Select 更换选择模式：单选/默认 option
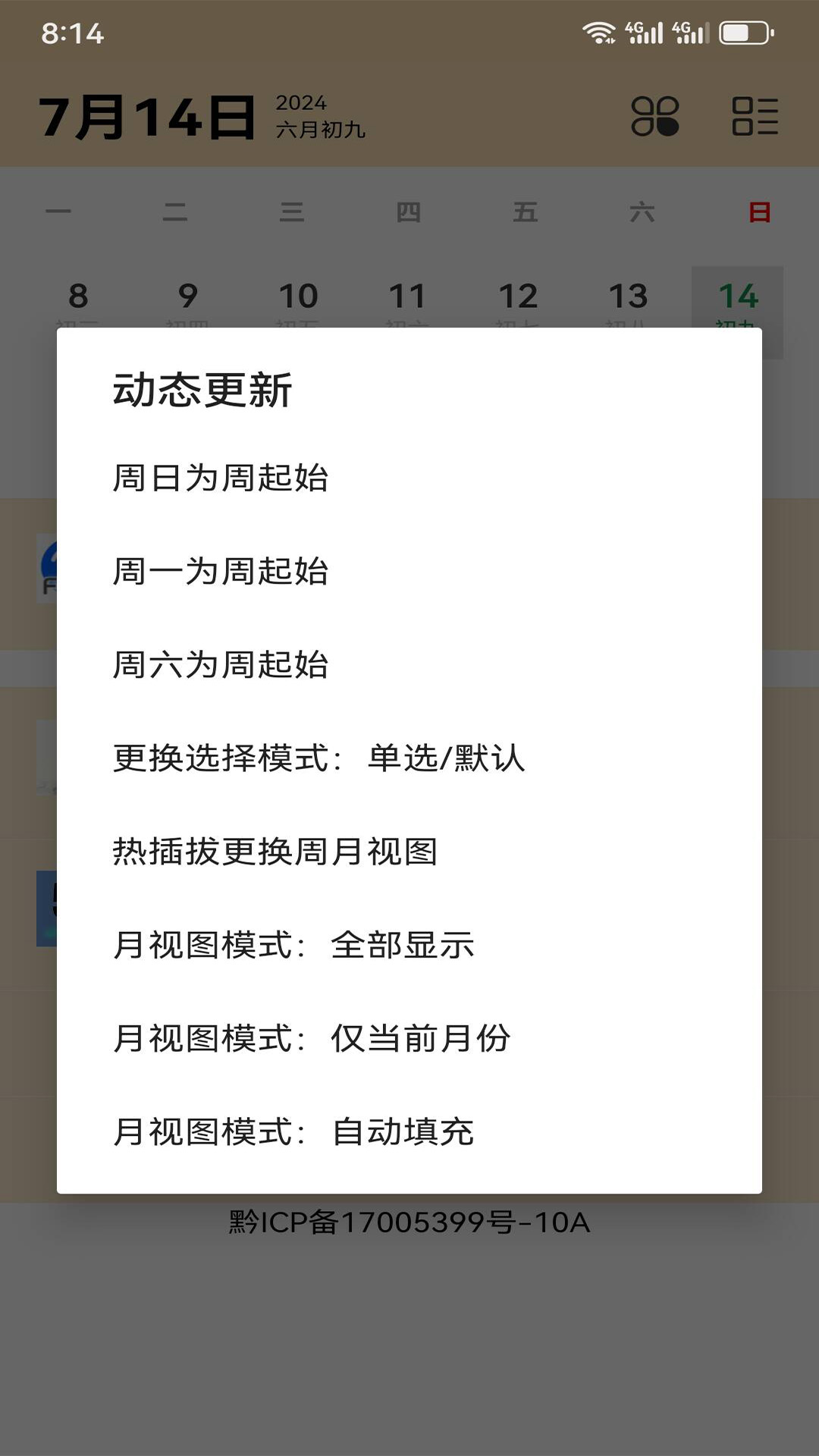 tap(319, 759)
